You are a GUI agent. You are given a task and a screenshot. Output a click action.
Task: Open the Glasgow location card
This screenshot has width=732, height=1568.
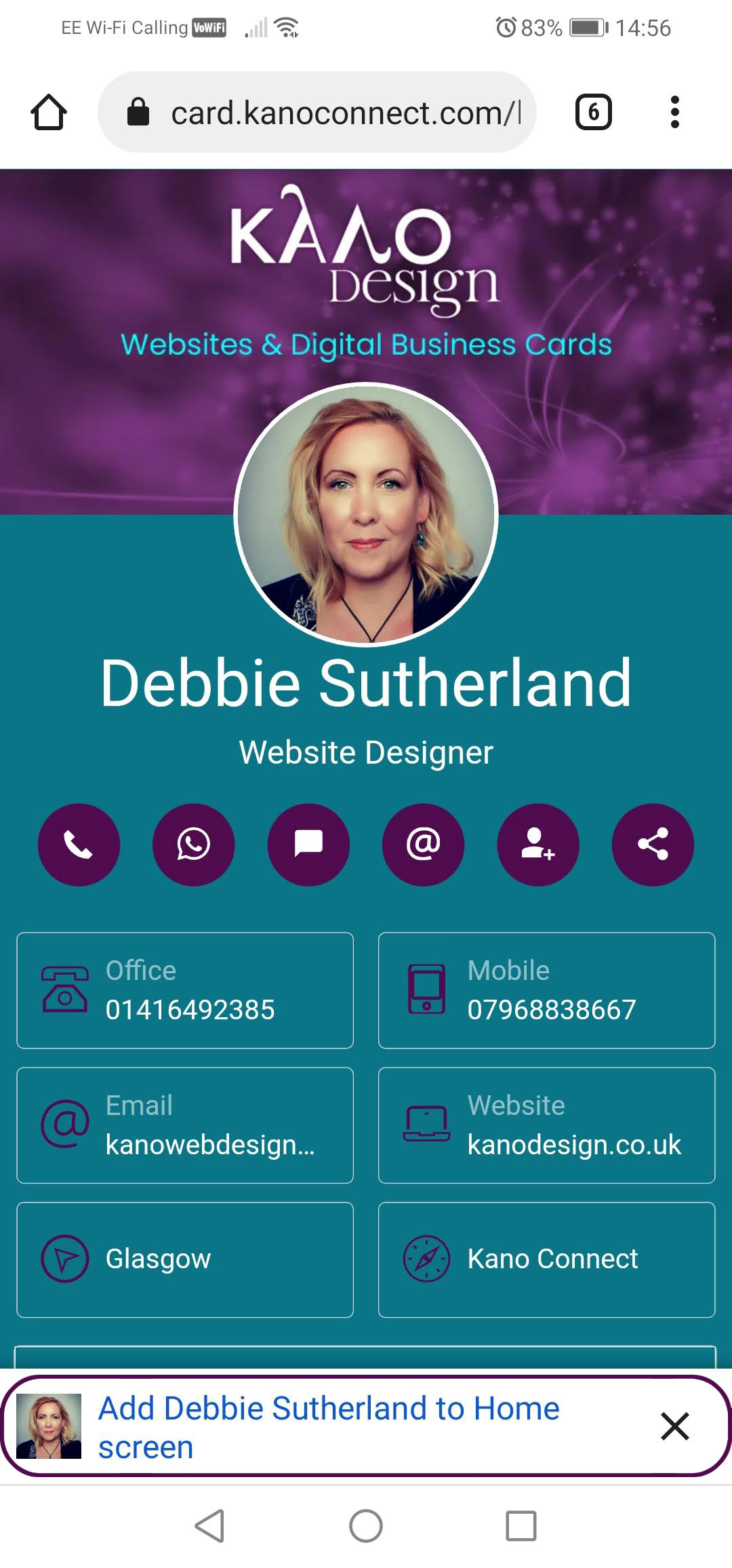pyautogui.click(x=184, y=1259)
